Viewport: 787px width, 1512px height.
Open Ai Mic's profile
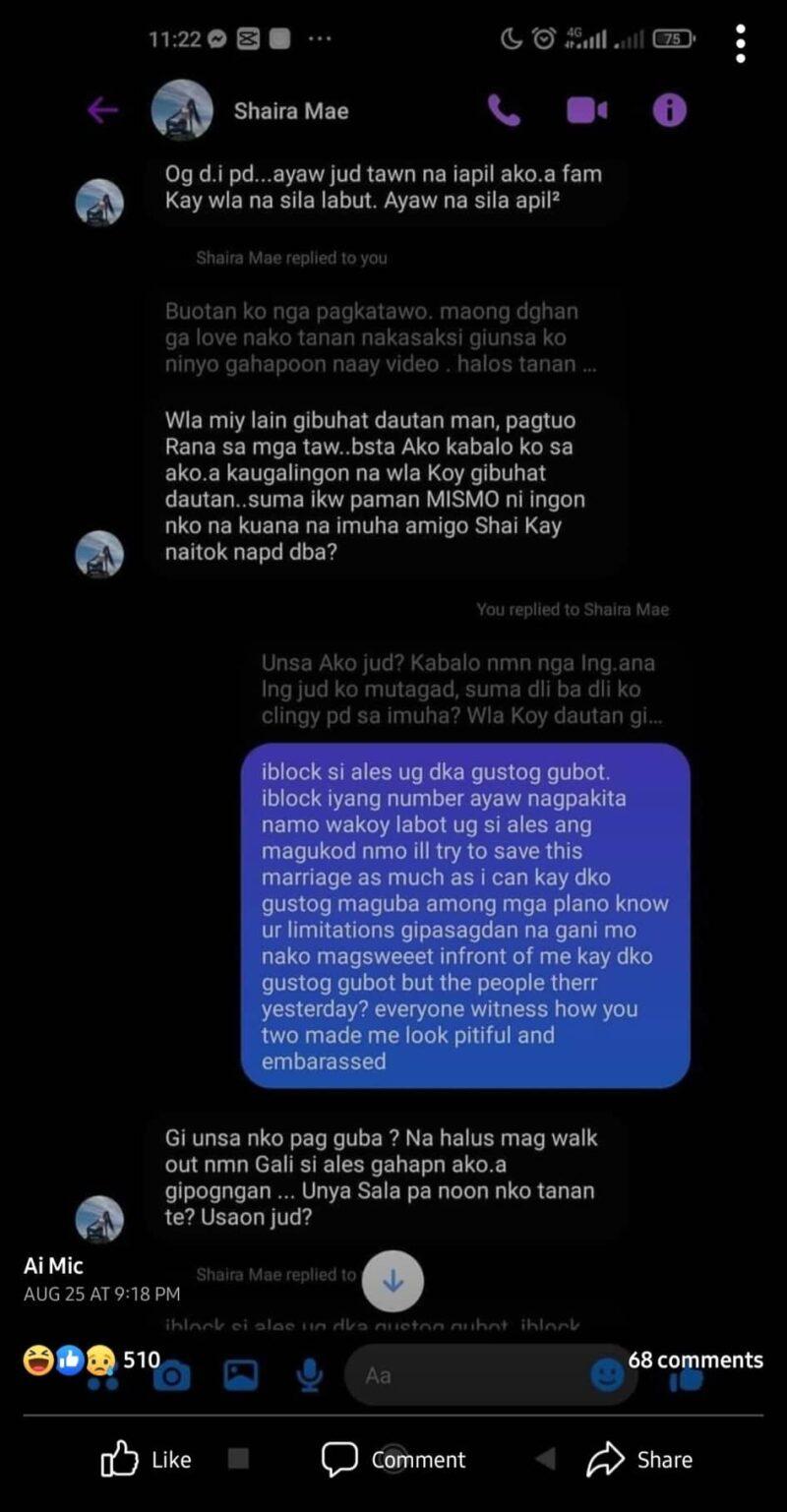tap(53, 1265)
